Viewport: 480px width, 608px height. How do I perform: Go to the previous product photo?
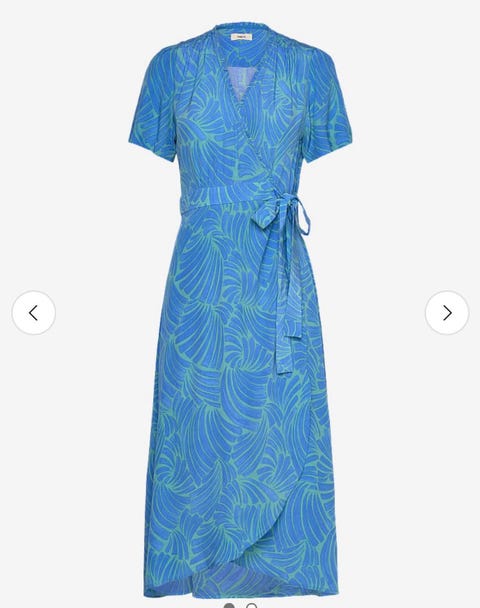point(34,313)
